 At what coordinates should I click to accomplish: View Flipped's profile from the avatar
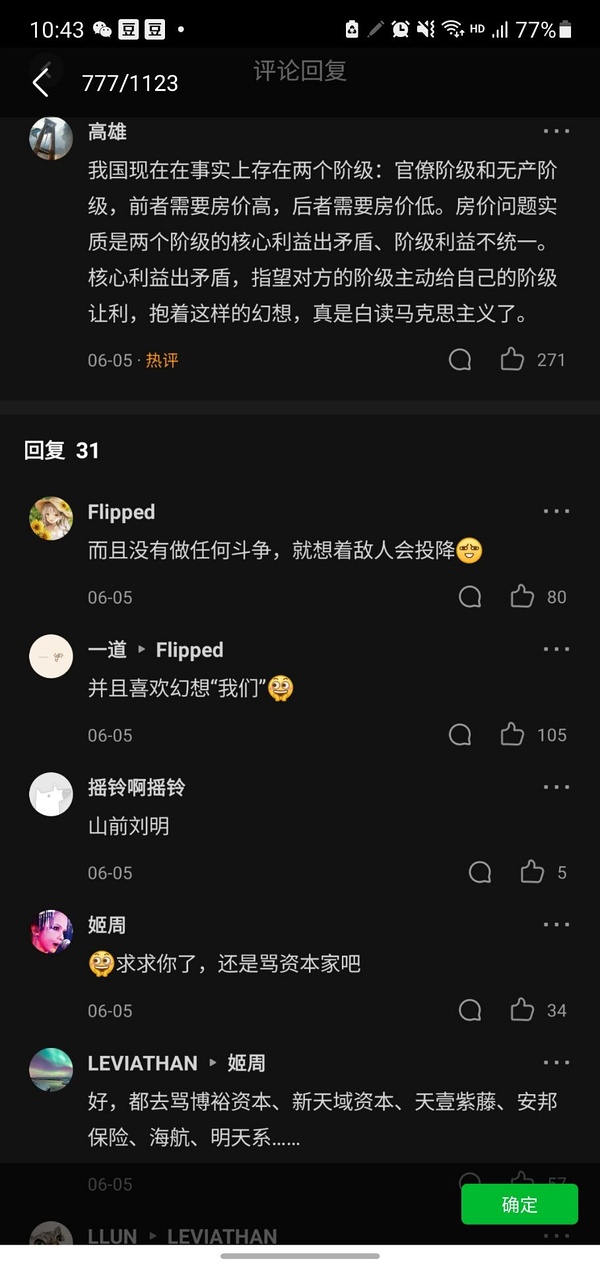tap(51, 519)
